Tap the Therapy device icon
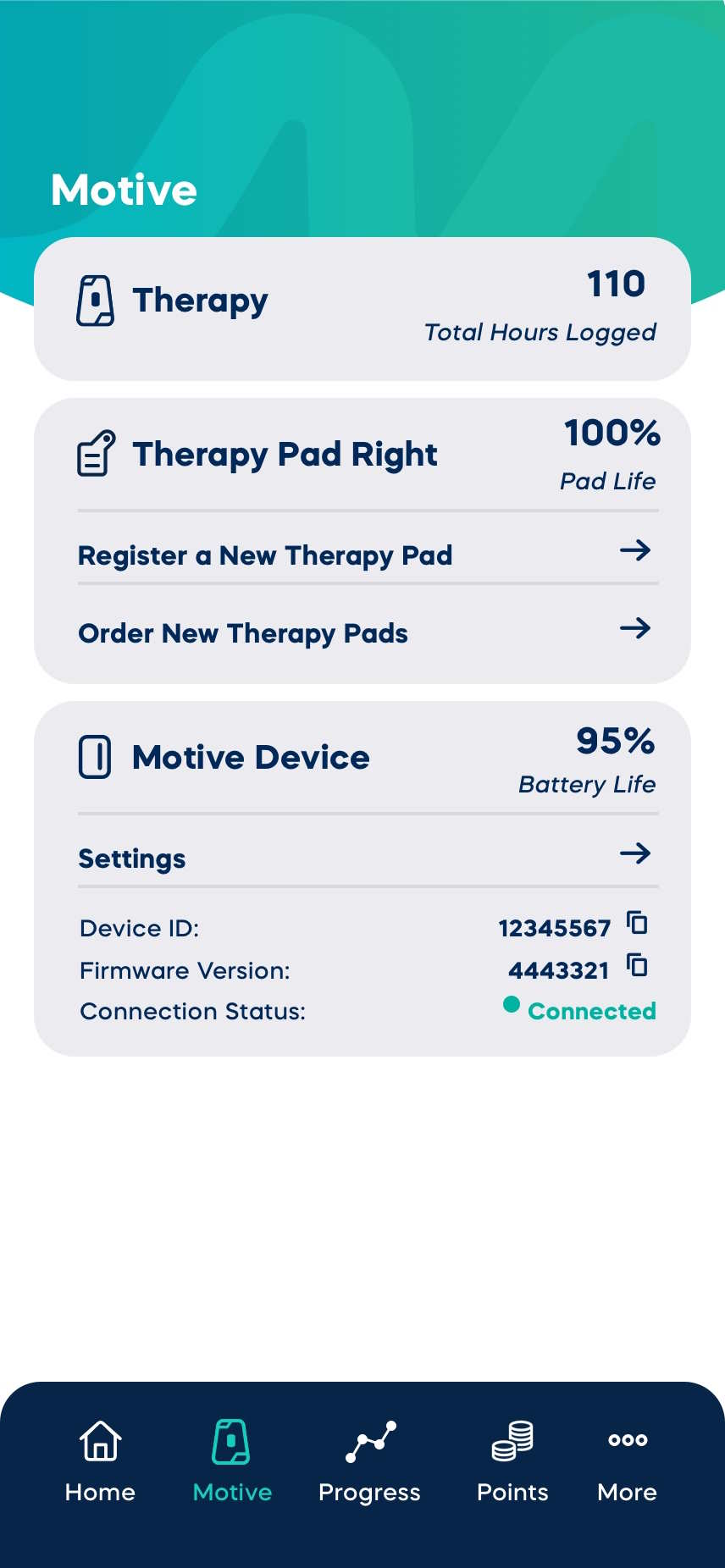 95,299
